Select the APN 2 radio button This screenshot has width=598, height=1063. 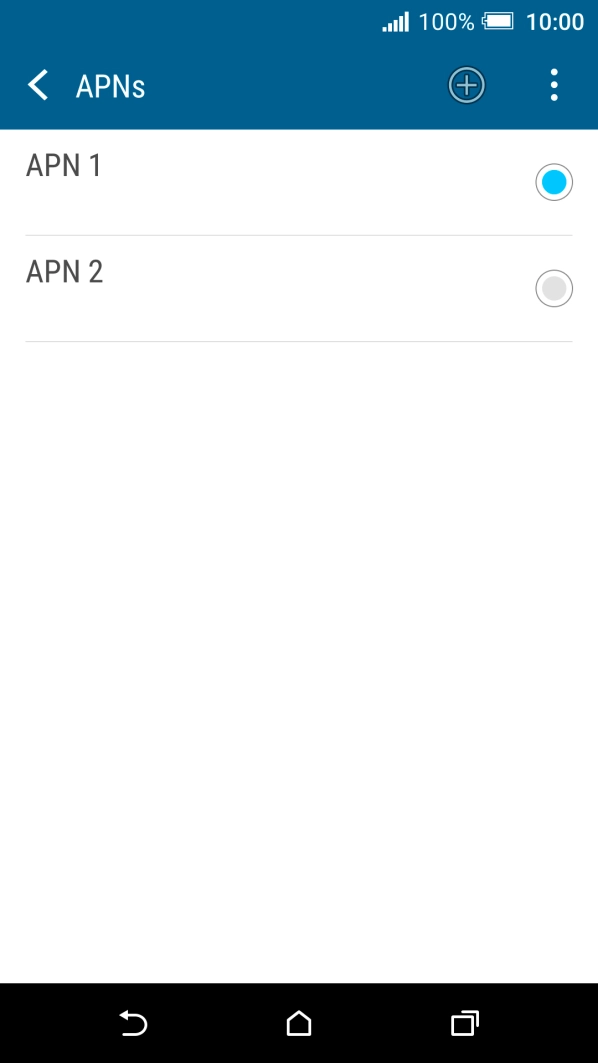point(554,289)
